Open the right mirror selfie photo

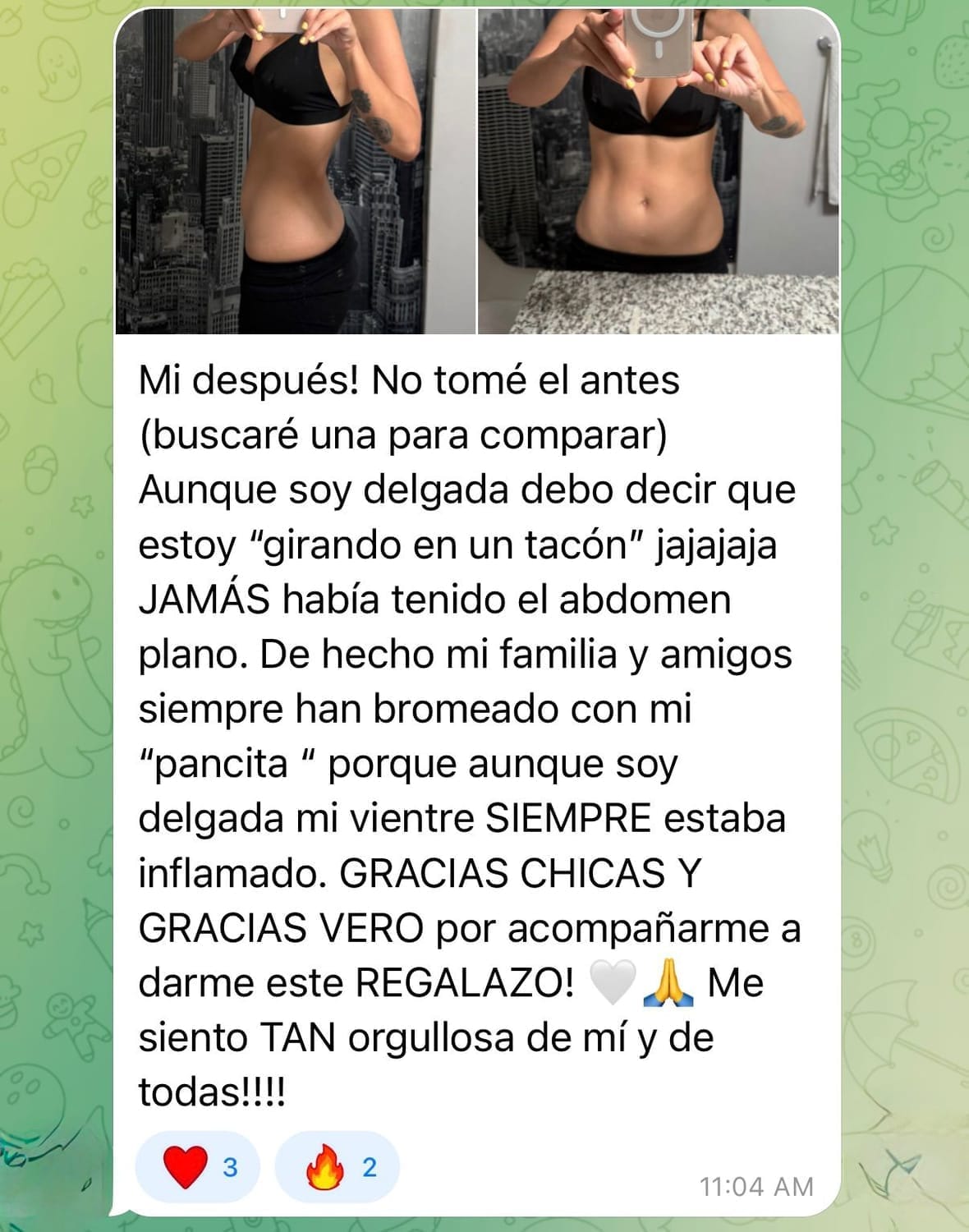pos(659,172)
